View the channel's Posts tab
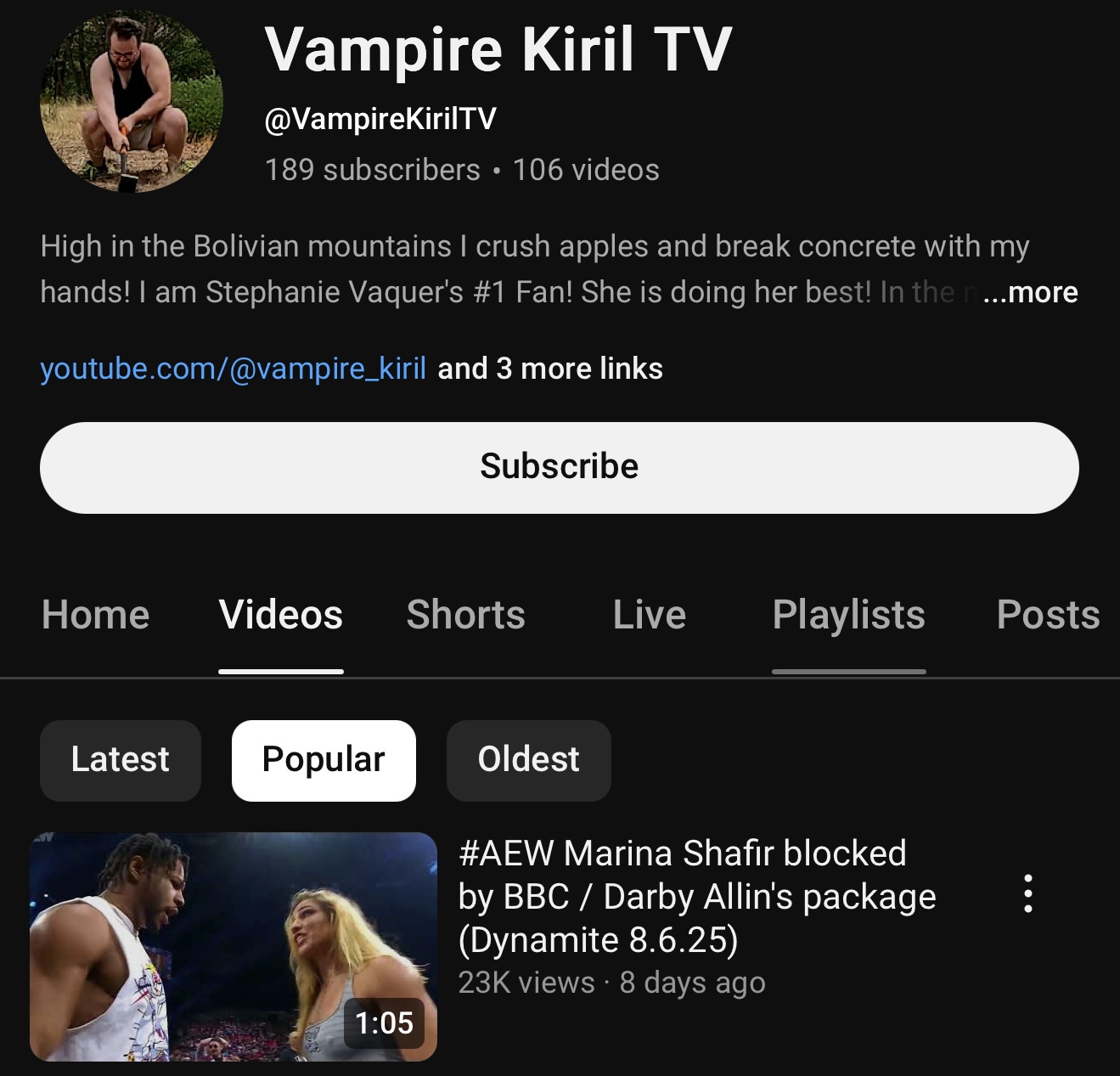The height and width of the screenshot is (1076, 1120). (1048, 614)
